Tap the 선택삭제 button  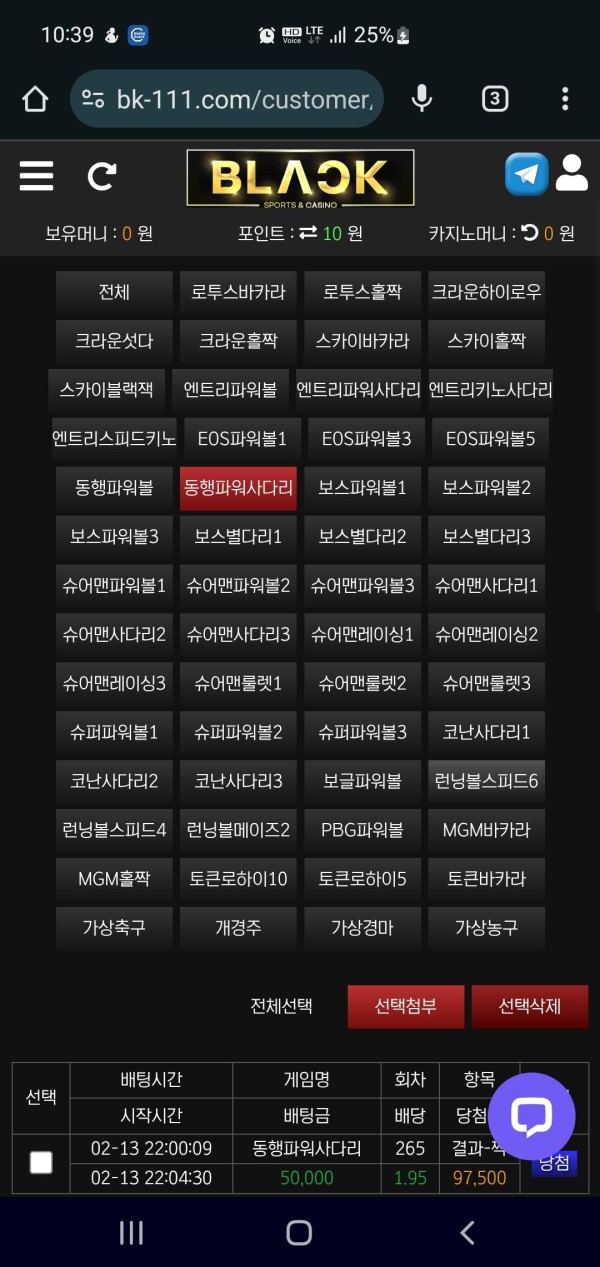pyautogui.click(x=529, y=1006)
